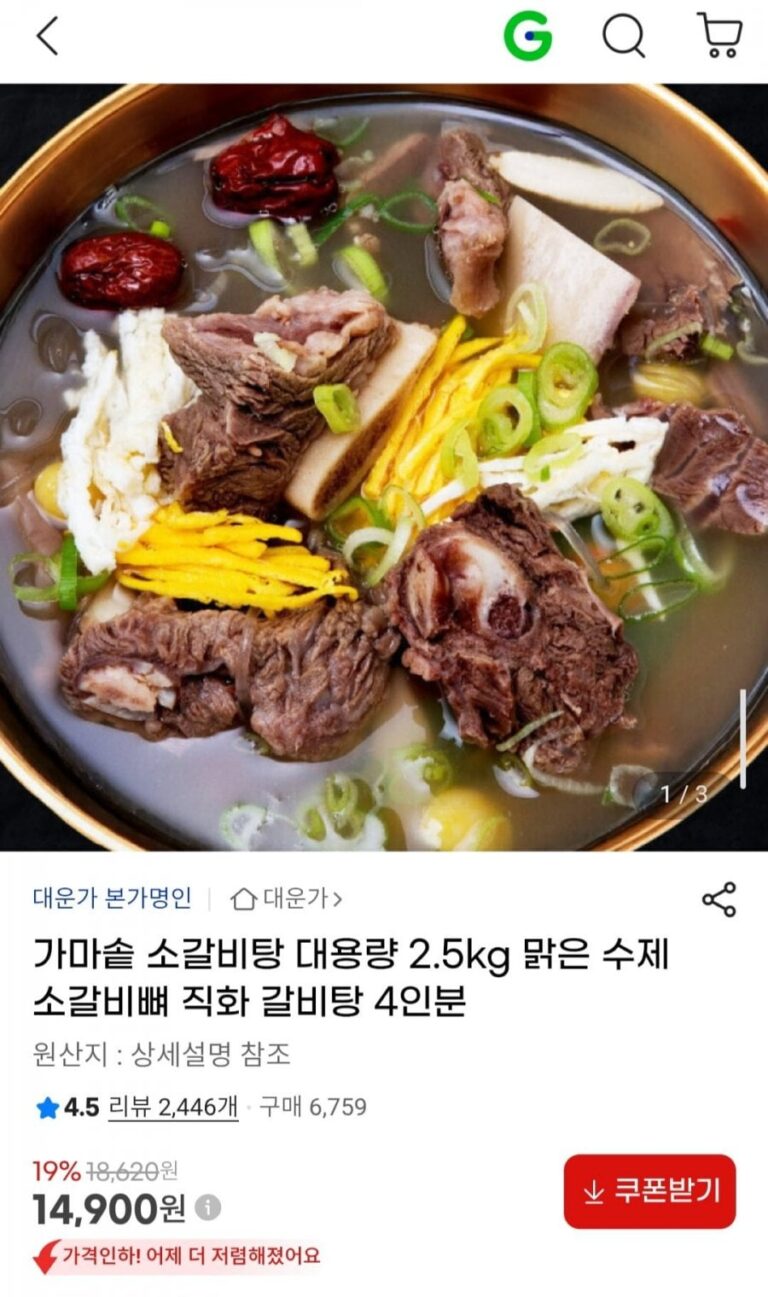The image size is (768, 1297).
Task: View the galbitang product photo
Action: click(x=384, y=467)
